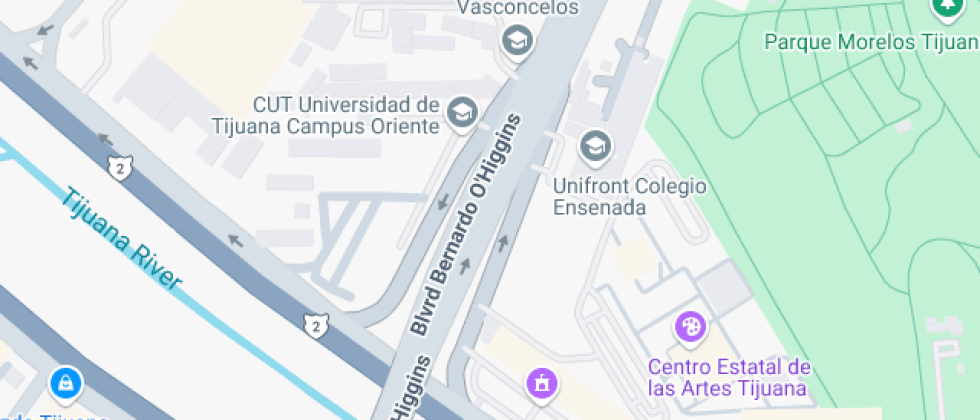Open the blue shopping bag marker
The height and width of the screenshot is (420, 980).
66,382
